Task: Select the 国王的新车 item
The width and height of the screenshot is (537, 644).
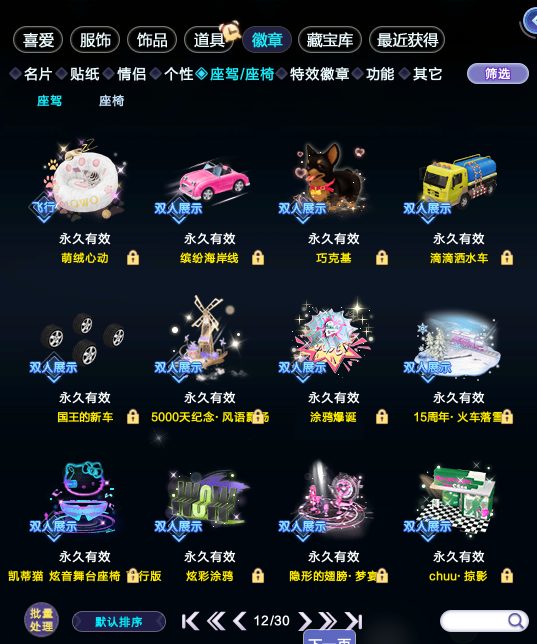Action: point(85,343)
